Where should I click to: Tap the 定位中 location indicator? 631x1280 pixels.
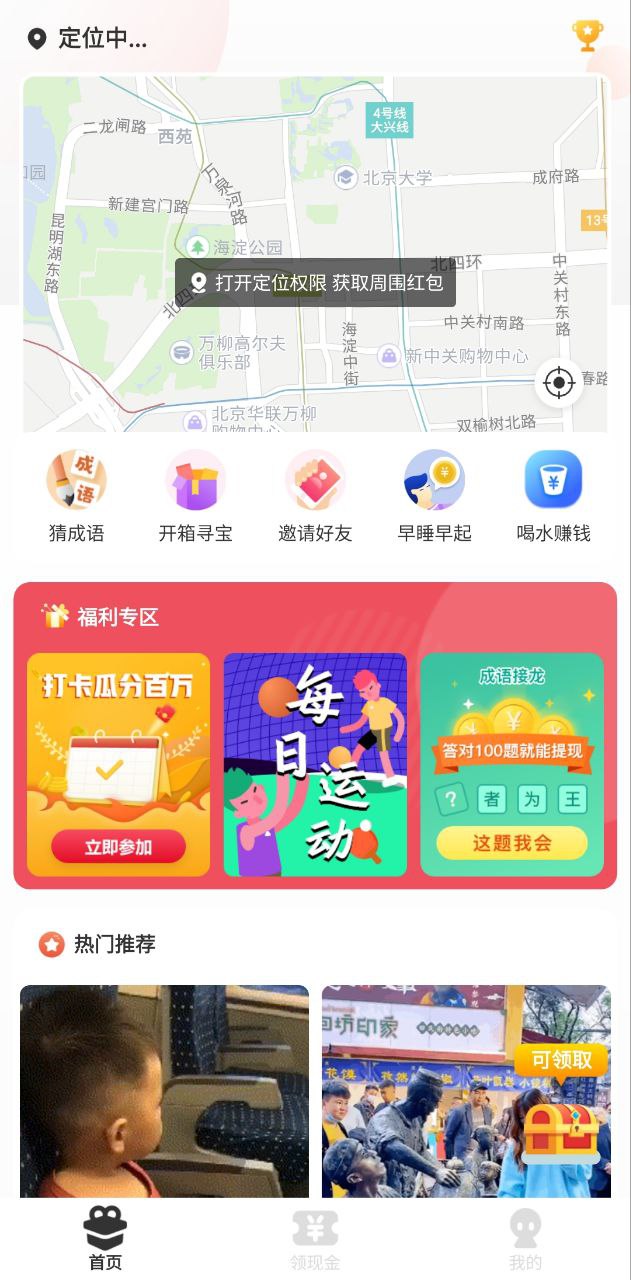click(88, 39)
